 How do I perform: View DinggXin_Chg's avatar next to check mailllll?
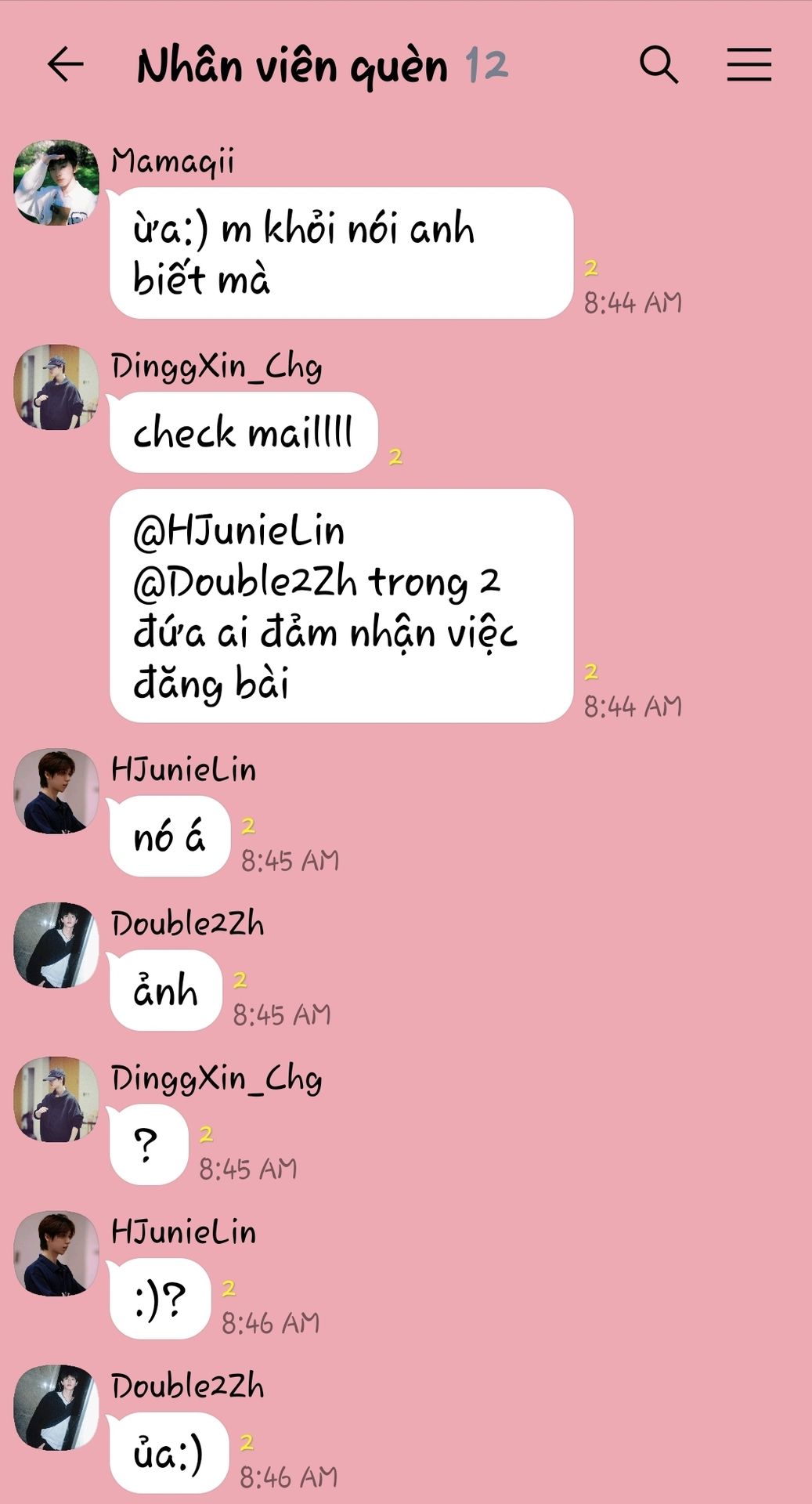tap(56, 387)
